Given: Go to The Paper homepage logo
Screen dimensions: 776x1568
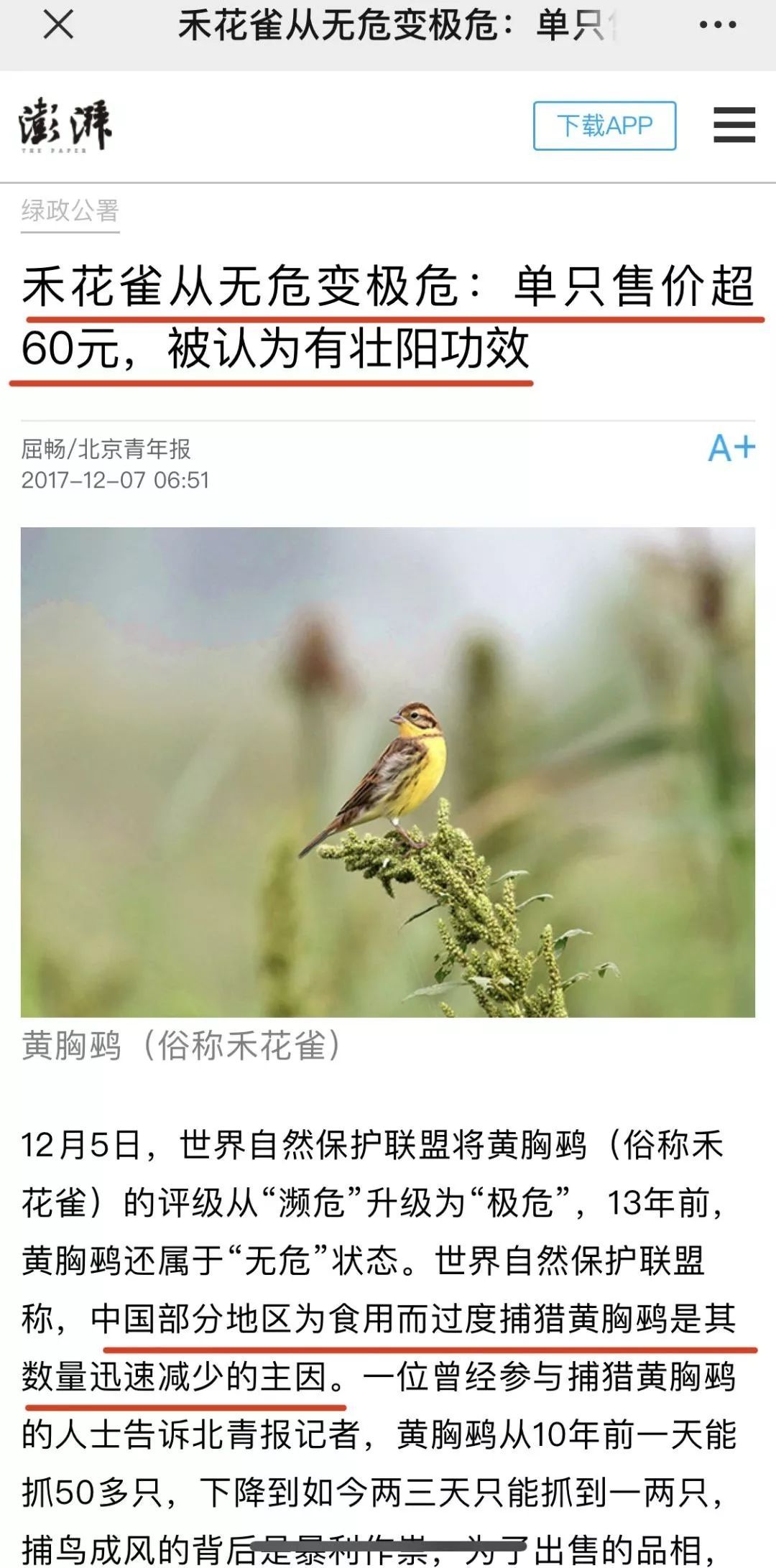Looking at the screenshot, I should click(x=65, y=126).
